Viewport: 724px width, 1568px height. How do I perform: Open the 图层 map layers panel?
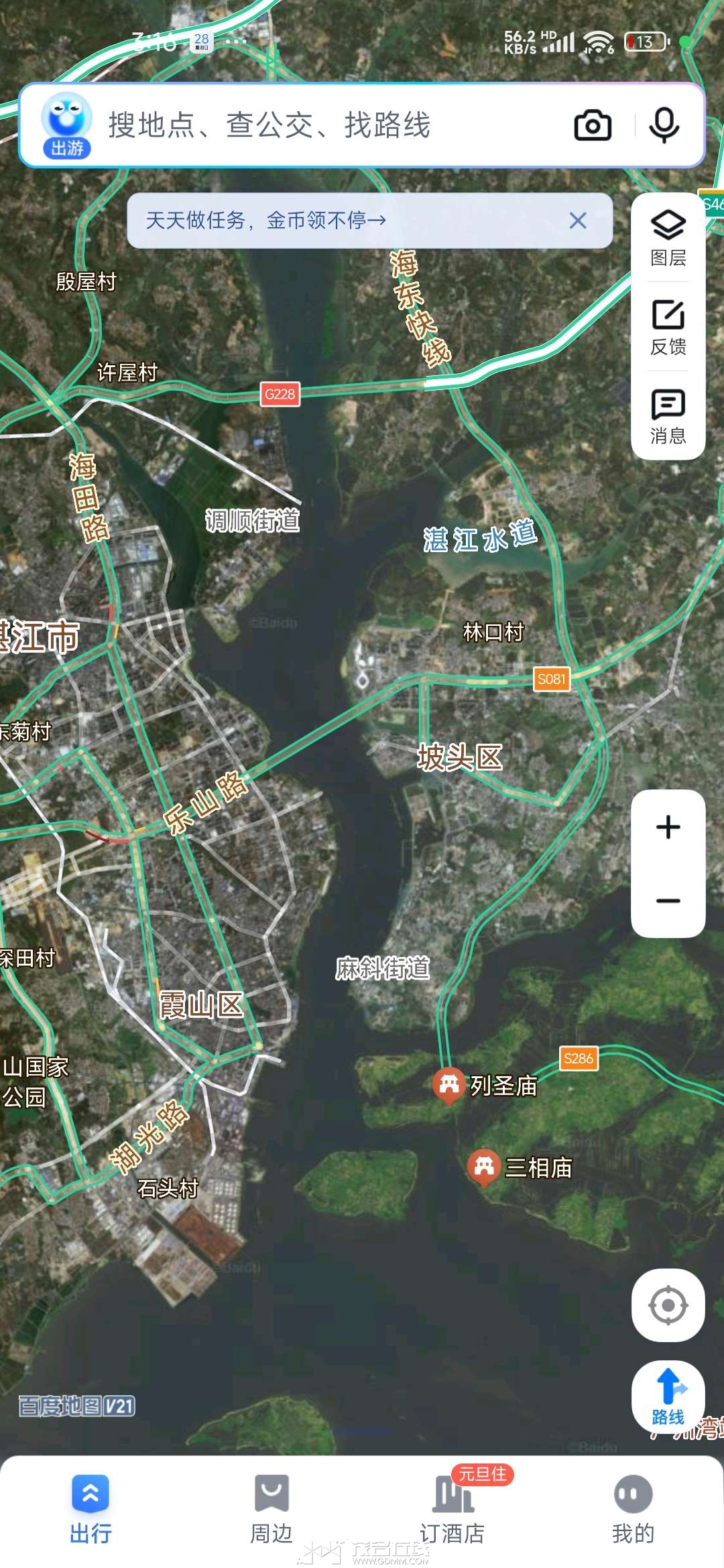(668, 237)
